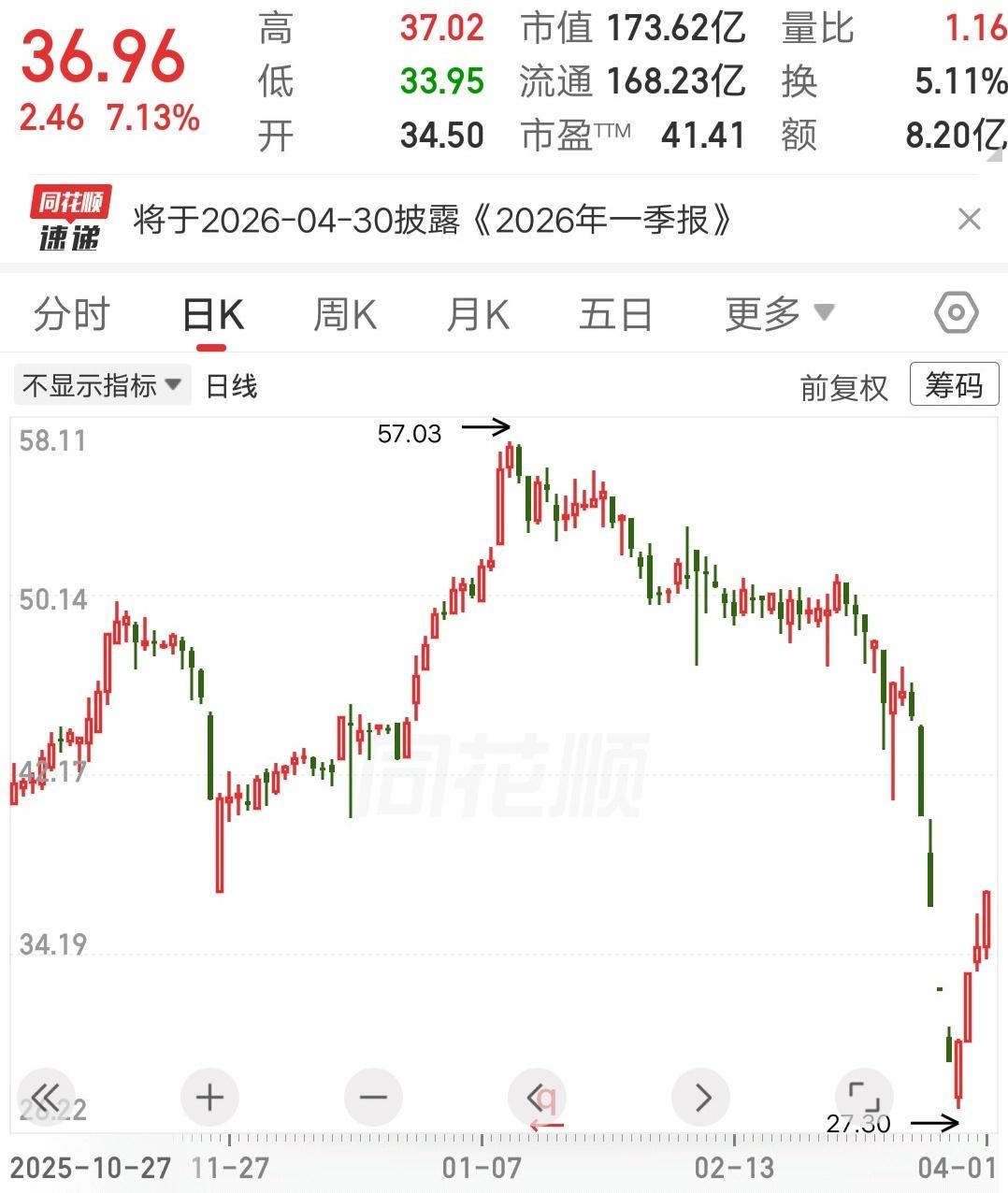Switch to the 周K weekly chart tab

[x=344, y=313]
